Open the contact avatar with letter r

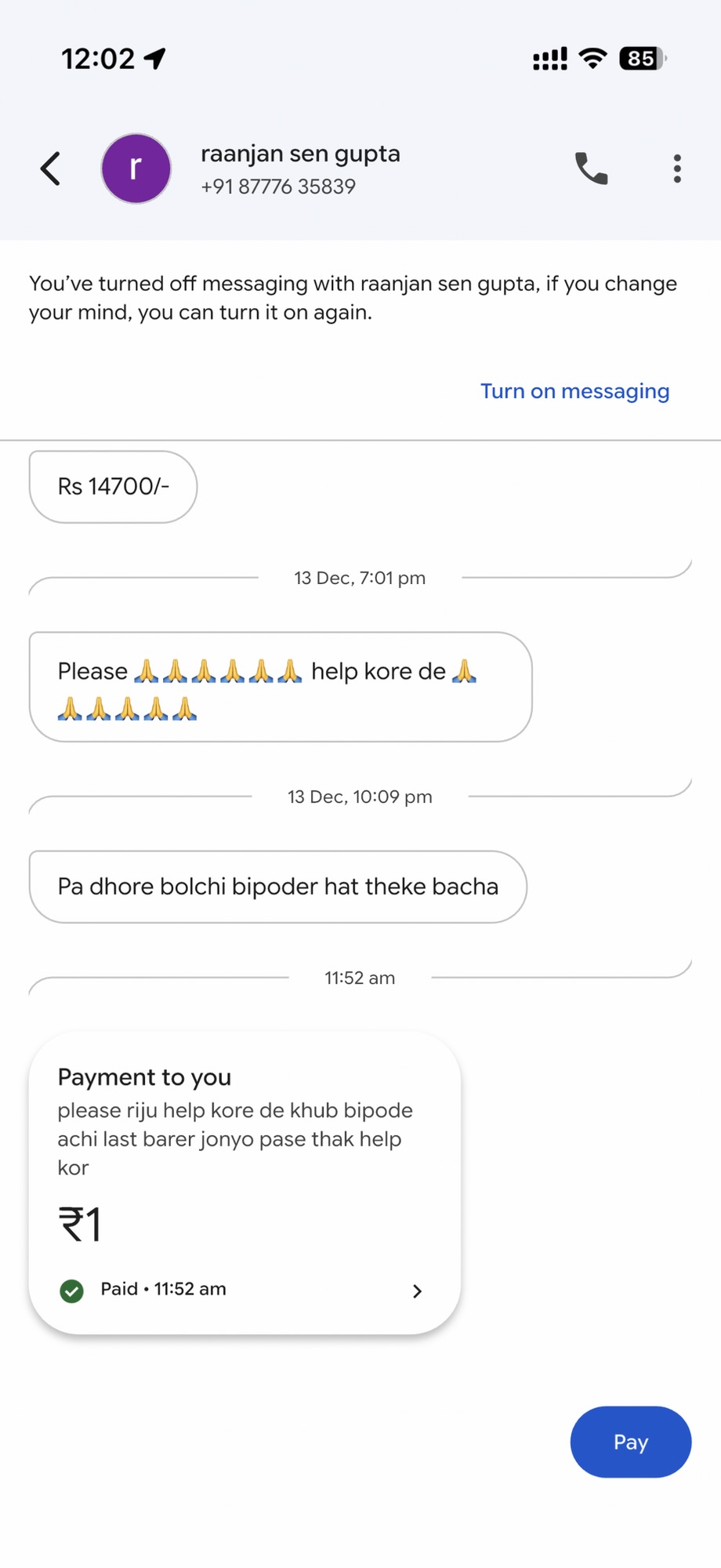136,169
